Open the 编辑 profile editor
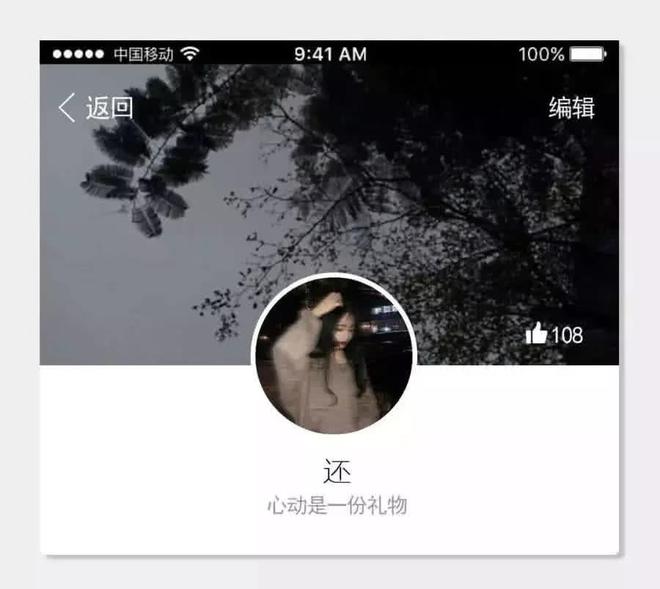660x589 pixels. pyautogui.click(x=571, y=108)
